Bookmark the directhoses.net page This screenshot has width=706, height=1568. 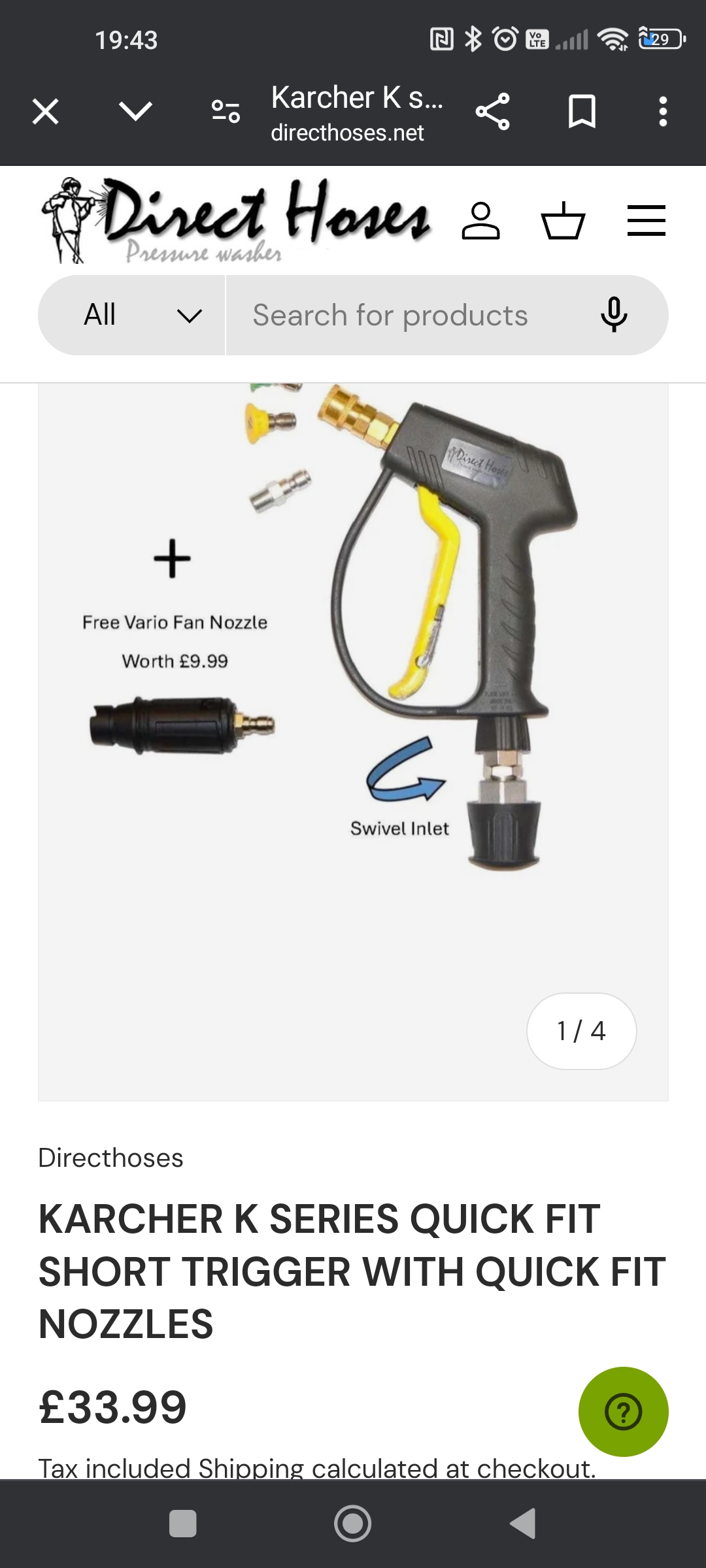pos(581,112)
